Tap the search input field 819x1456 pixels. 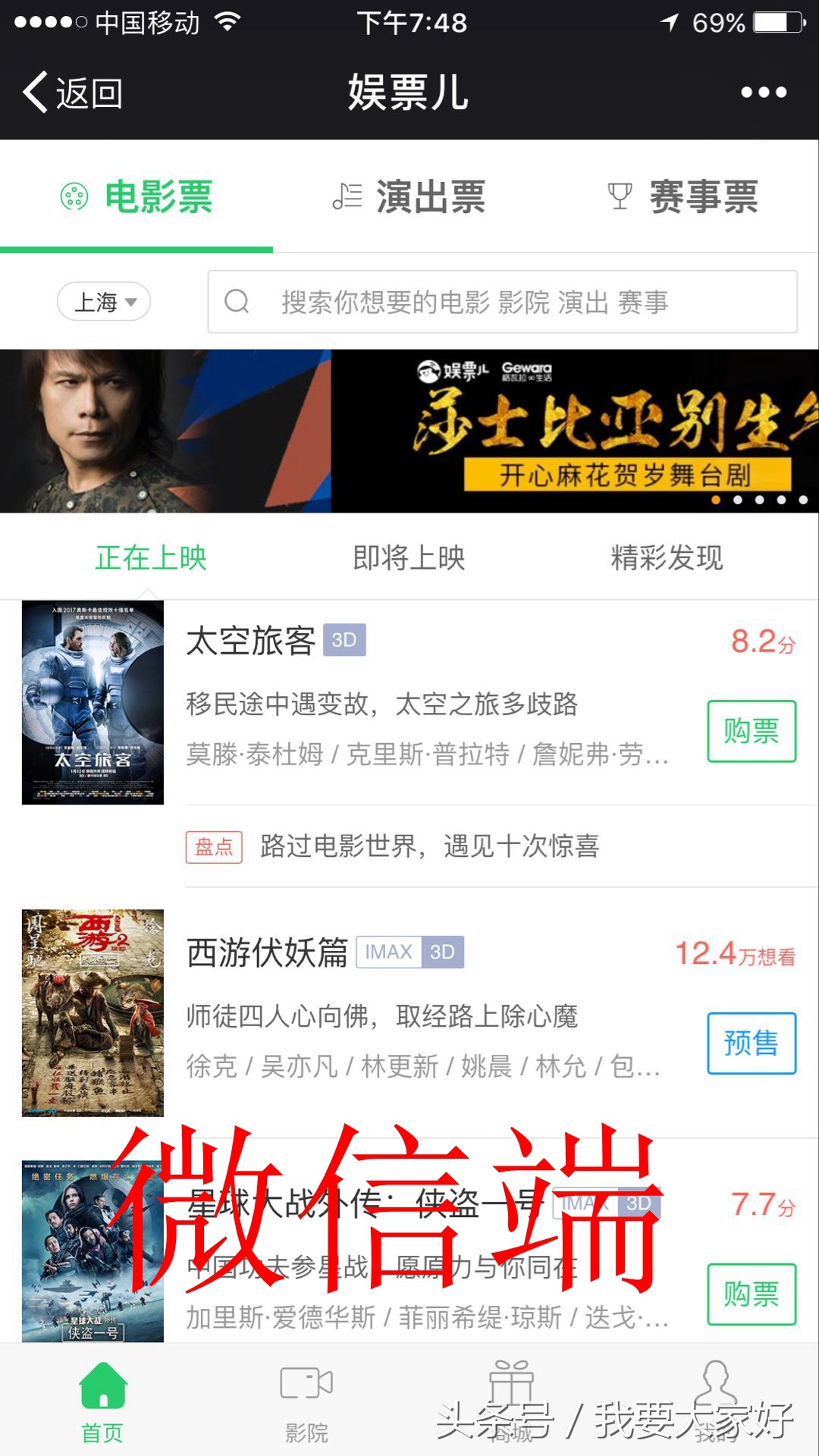point(500,301)
